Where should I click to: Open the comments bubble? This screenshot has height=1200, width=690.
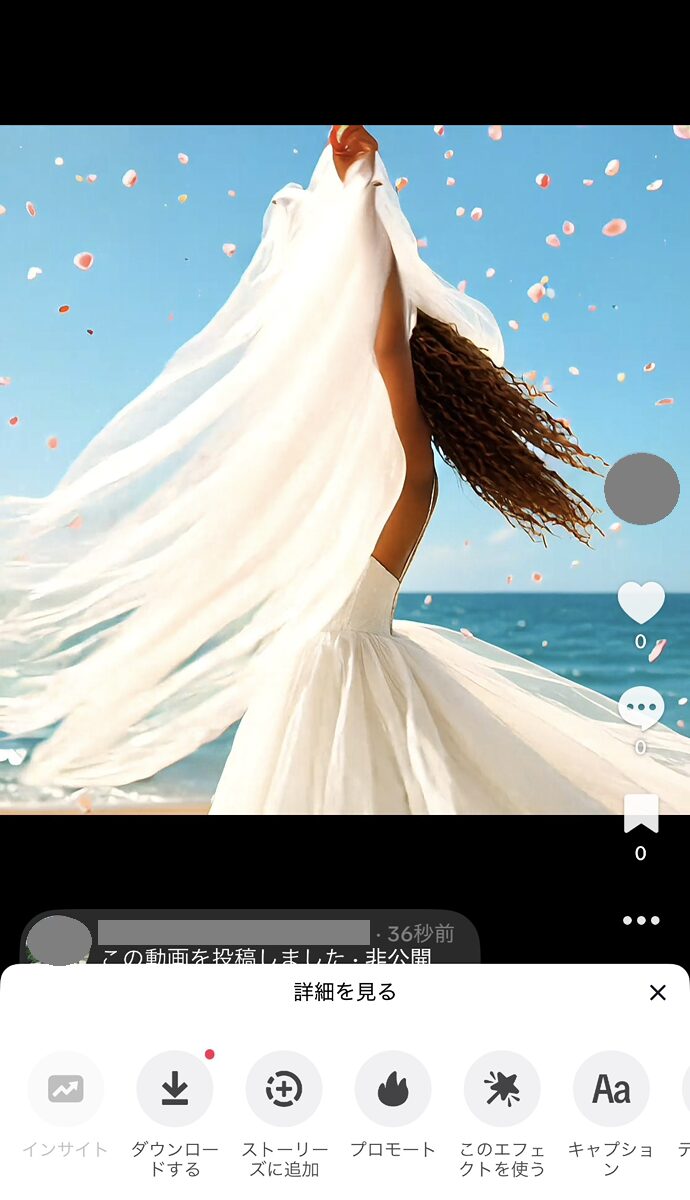641,708
